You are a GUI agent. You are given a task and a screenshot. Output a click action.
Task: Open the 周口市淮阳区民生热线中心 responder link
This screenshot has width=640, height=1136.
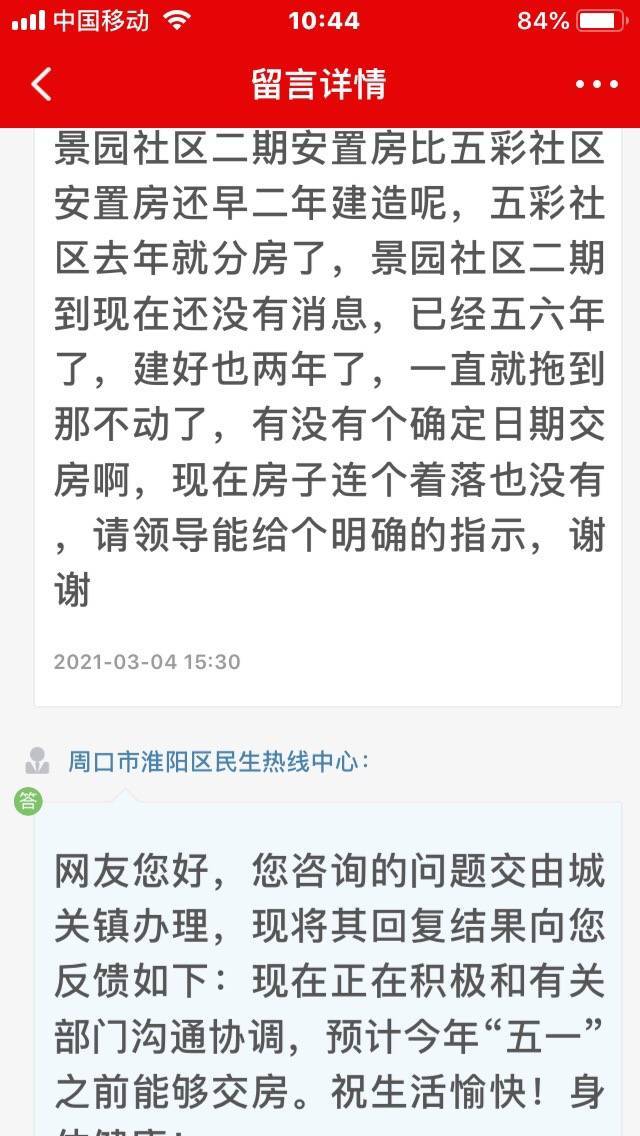click(x=217, y=762)
